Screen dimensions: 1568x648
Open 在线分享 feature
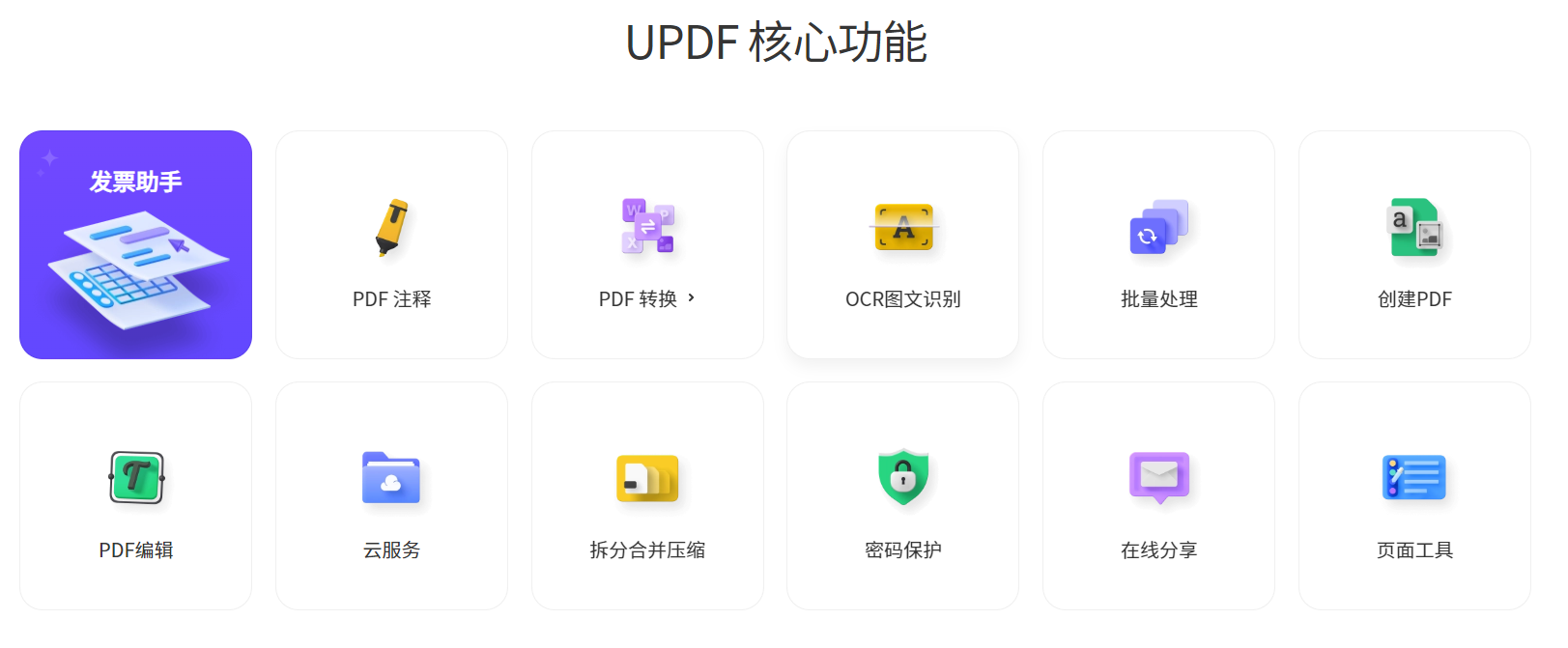[1158, 495]
